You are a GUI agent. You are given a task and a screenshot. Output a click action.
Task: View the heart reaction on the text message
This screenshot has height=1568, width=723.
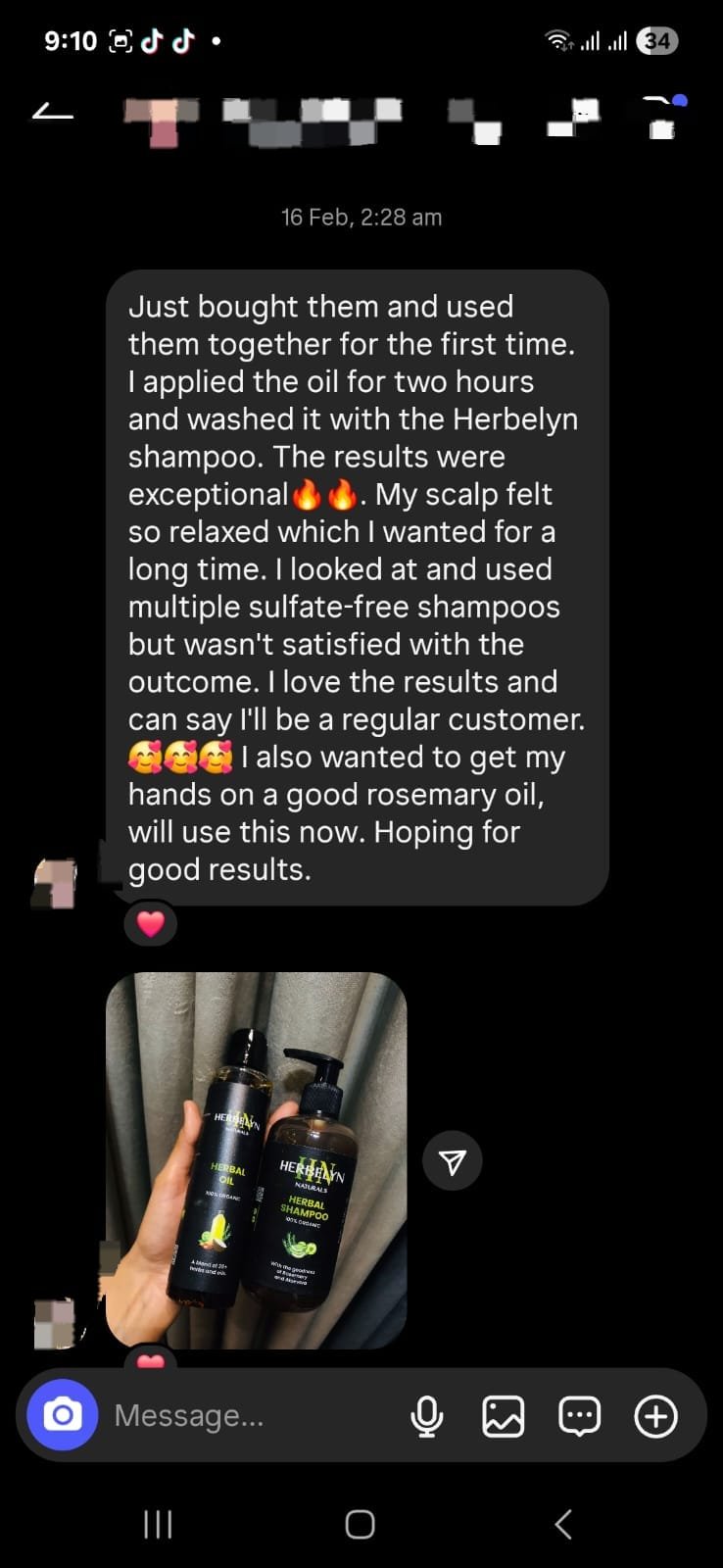point(150,923)
